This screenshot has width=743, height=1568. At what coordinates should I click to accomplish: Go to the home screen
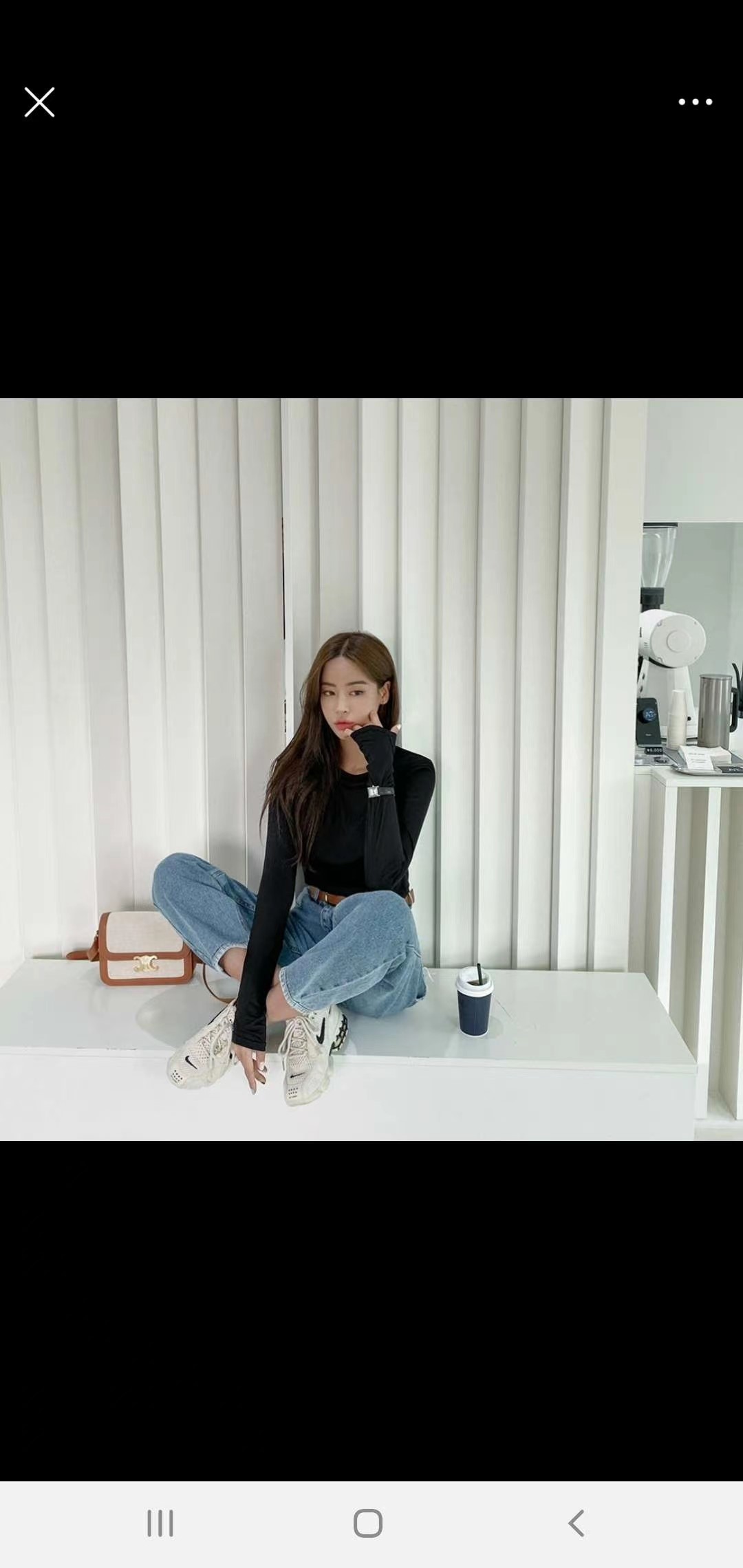point(368,1523)
